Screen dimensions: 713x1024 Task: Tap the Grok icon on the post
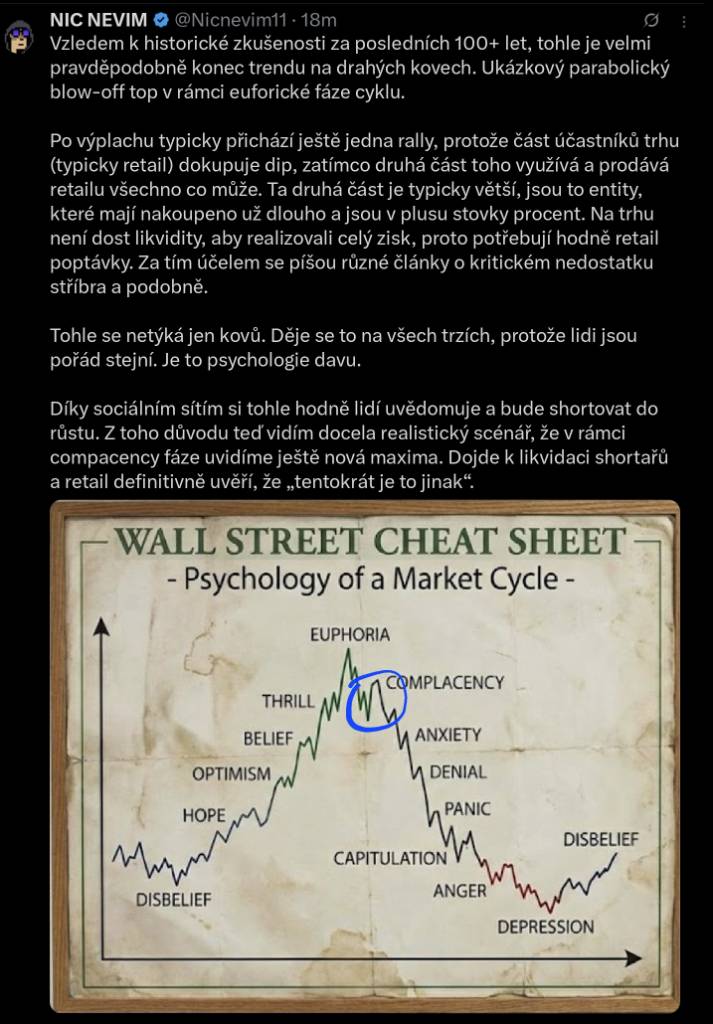coord(653,19)
